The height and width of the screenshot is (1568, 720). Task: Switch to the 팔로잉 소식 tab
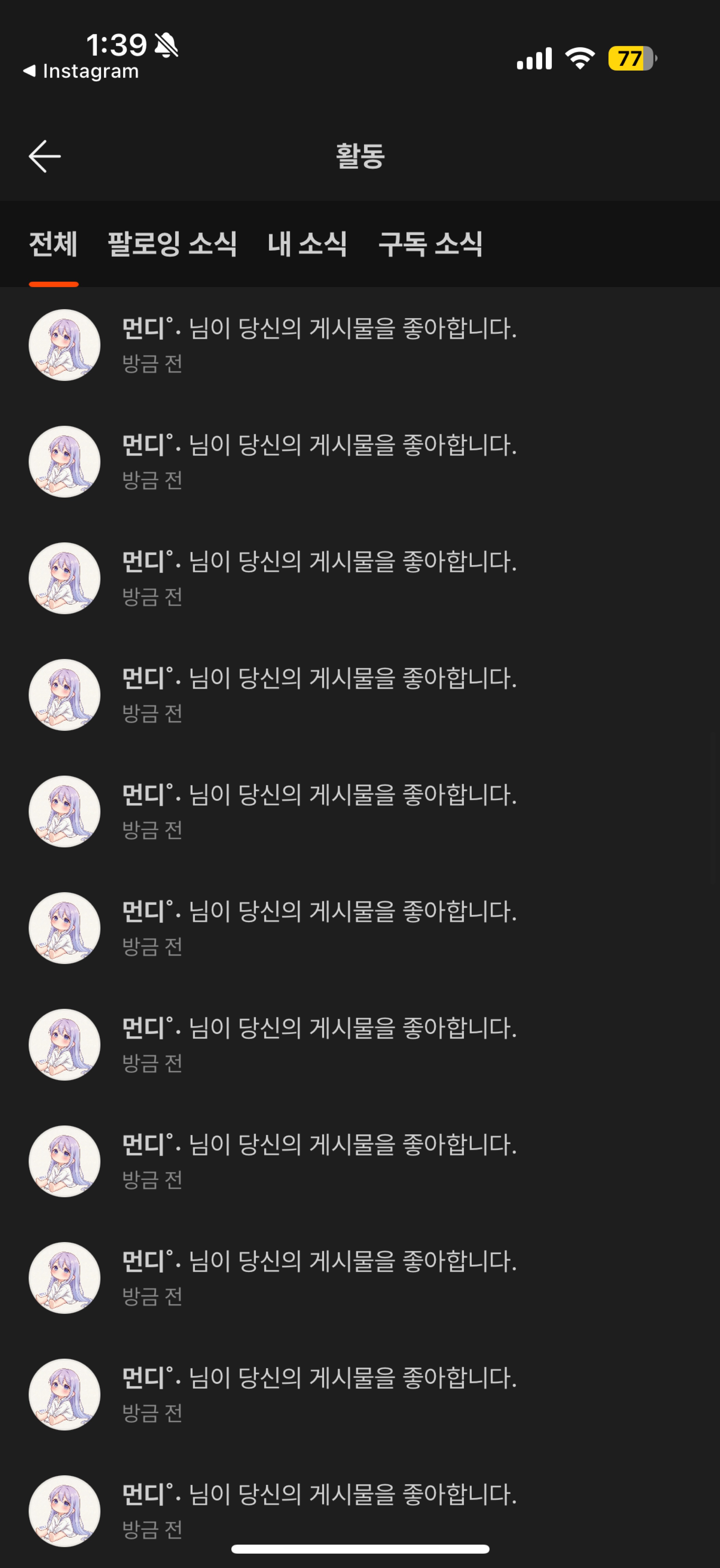(x=172, y=245)
